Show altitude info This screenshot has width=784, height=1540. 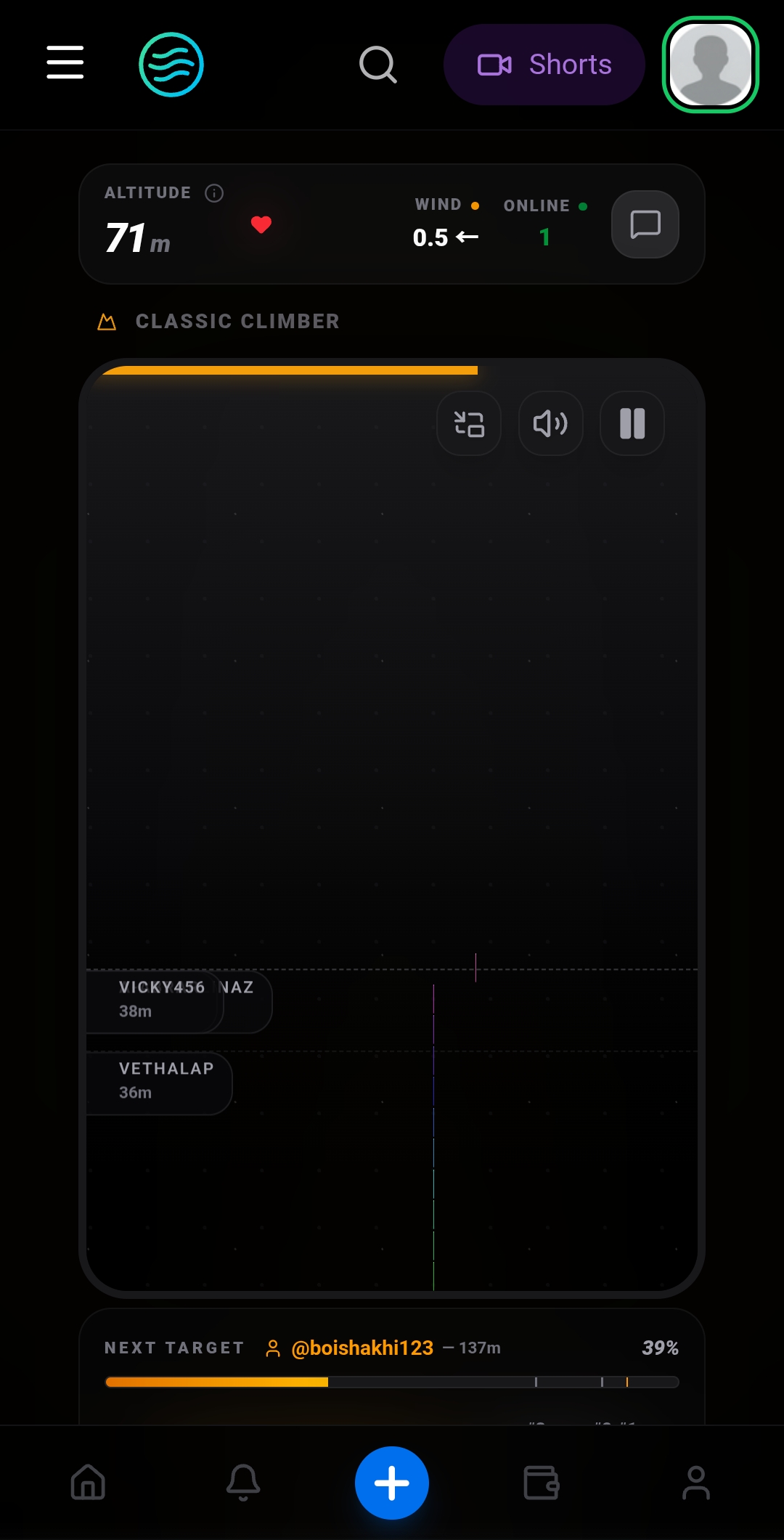[x=214, y=193]
